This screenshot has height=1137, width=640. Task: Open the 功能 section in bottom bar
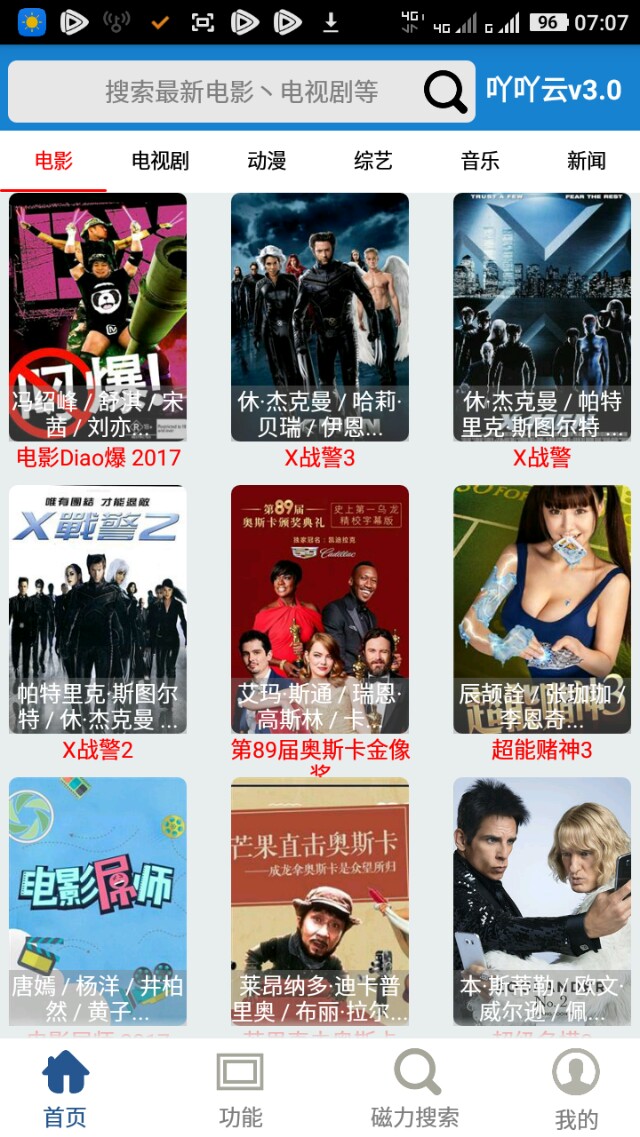point(240,1090)
